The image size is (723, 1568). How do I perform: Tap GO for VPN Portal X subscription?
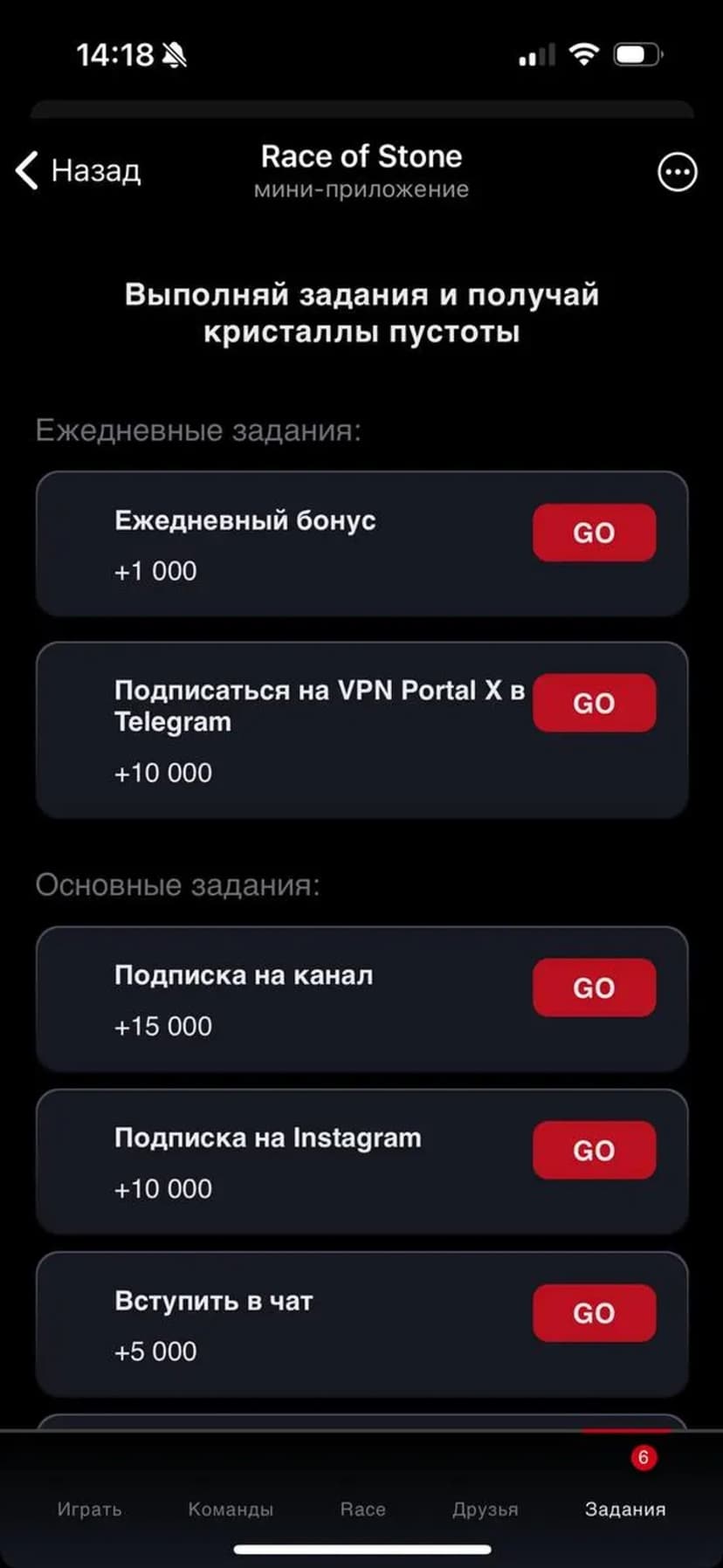(x=594, y=703)
